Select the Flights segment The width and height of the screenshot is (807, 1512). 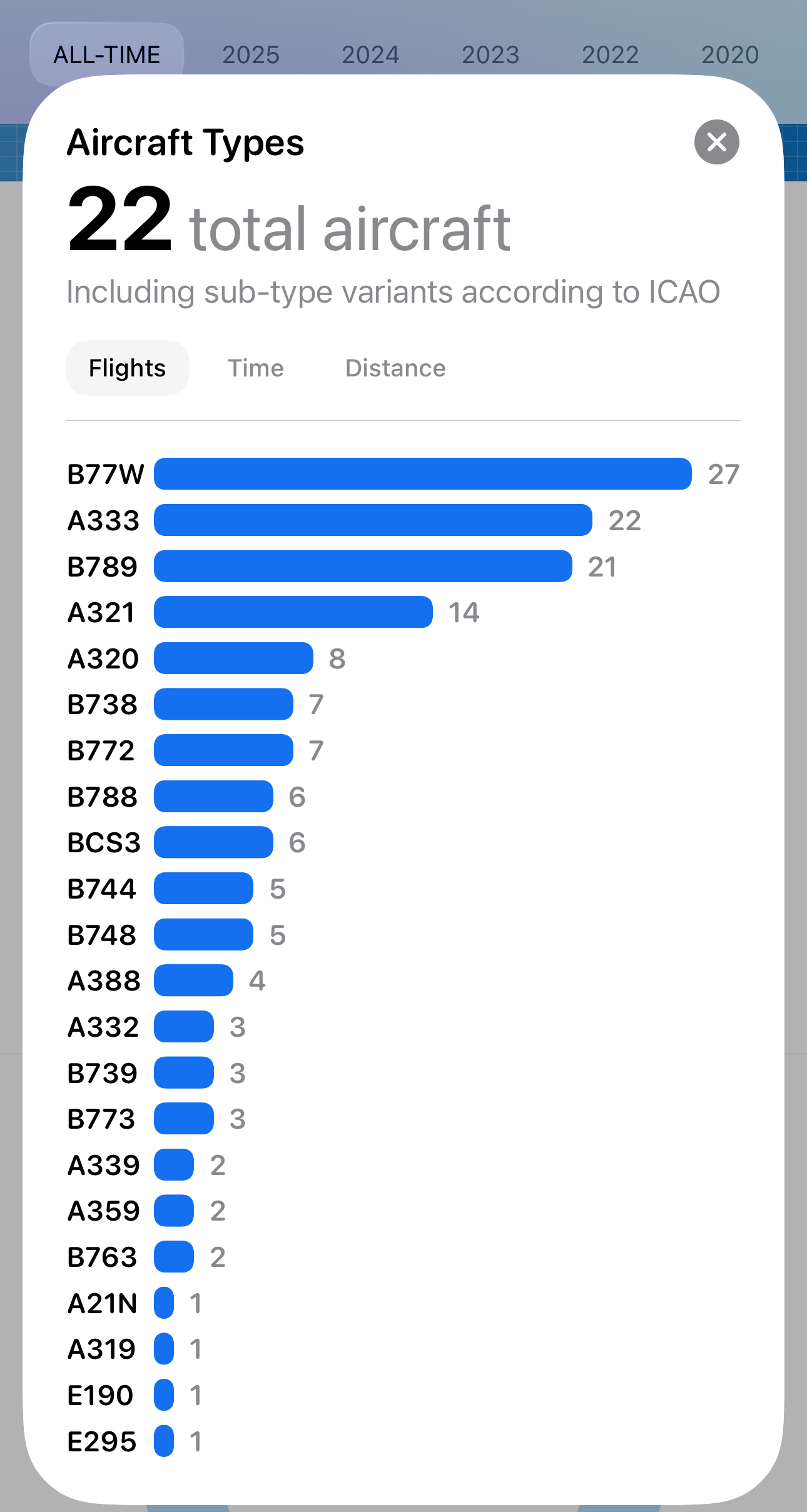(128, 368)
